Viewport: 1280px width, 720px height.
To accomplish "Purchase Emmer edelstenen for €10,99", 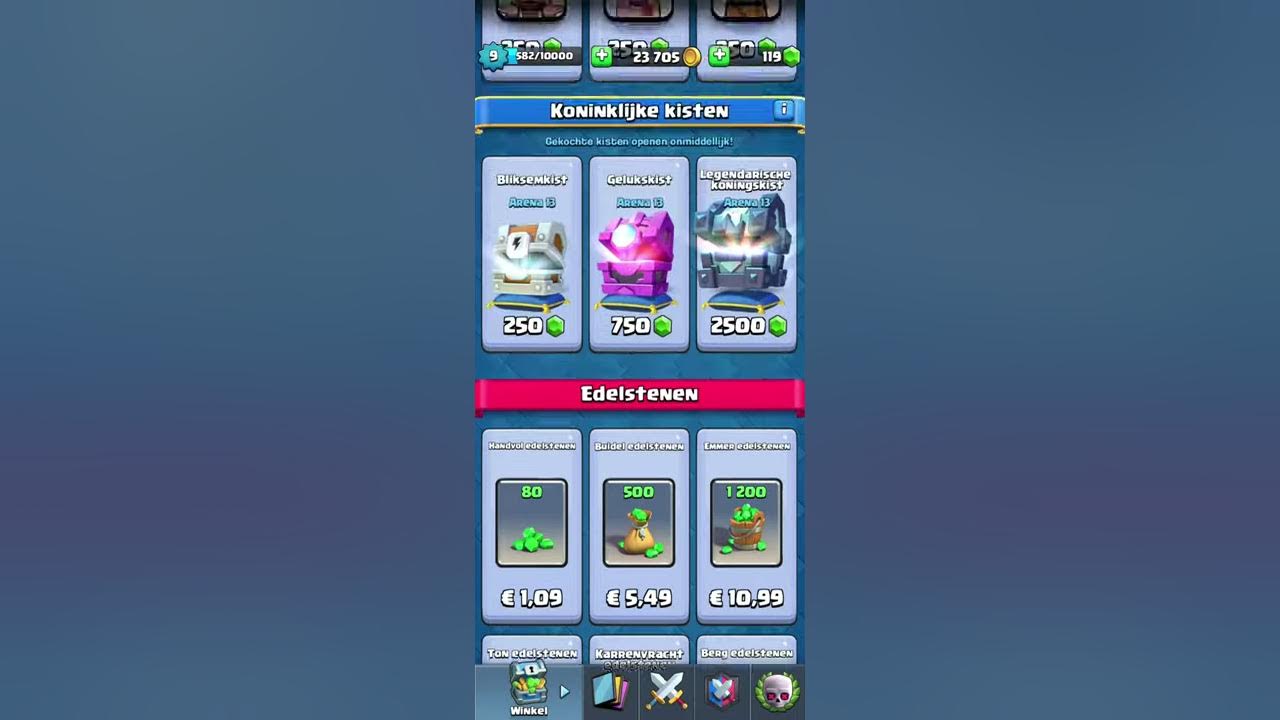I will point(746,526).
